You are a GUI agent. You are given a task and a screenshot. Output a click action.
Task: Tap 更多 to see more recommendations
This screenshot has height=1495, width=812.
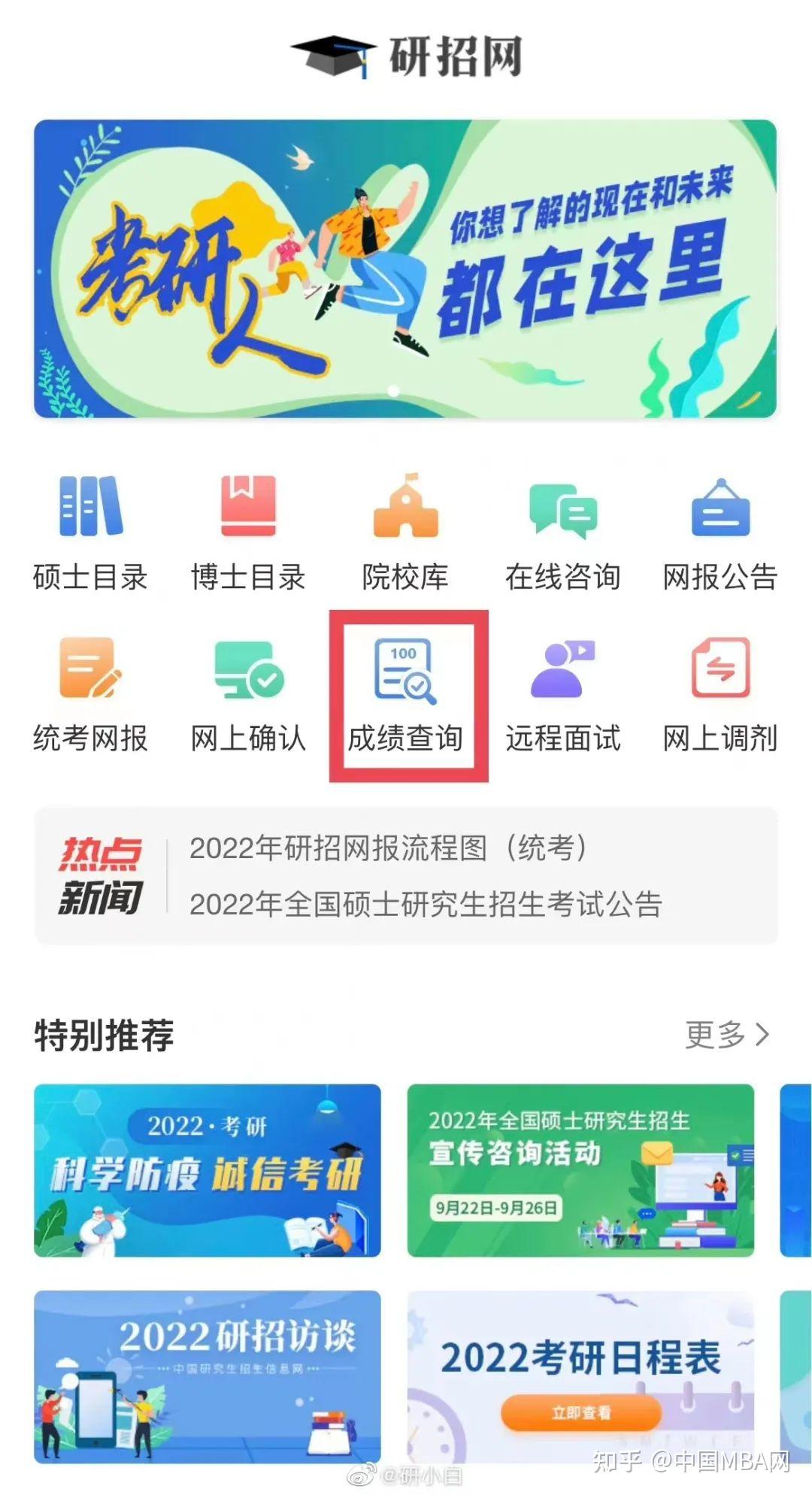pyautogui.click(x=727, y=1035)
